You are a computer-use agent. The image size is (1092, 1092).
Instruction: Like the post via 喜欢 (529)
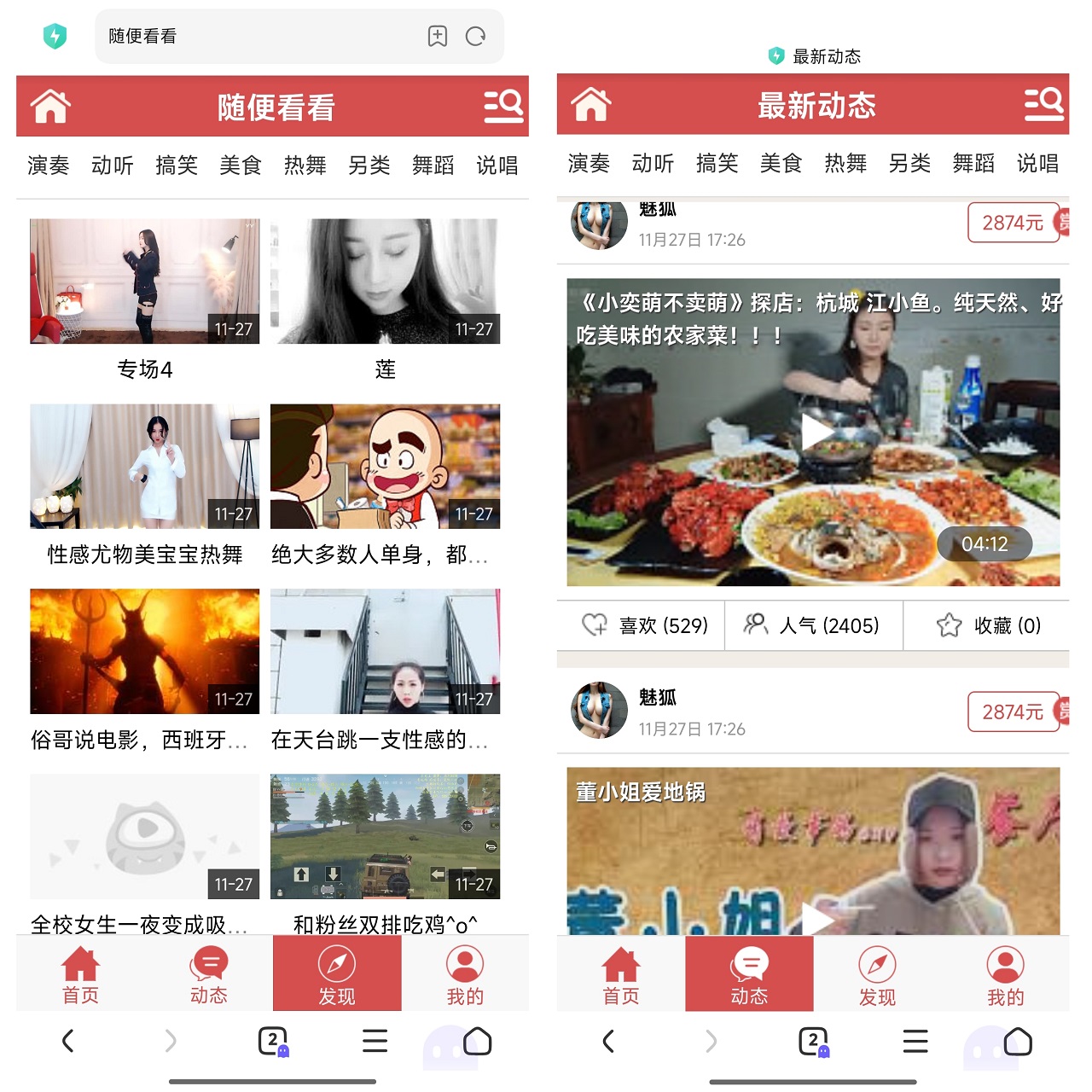coord(644,625)
